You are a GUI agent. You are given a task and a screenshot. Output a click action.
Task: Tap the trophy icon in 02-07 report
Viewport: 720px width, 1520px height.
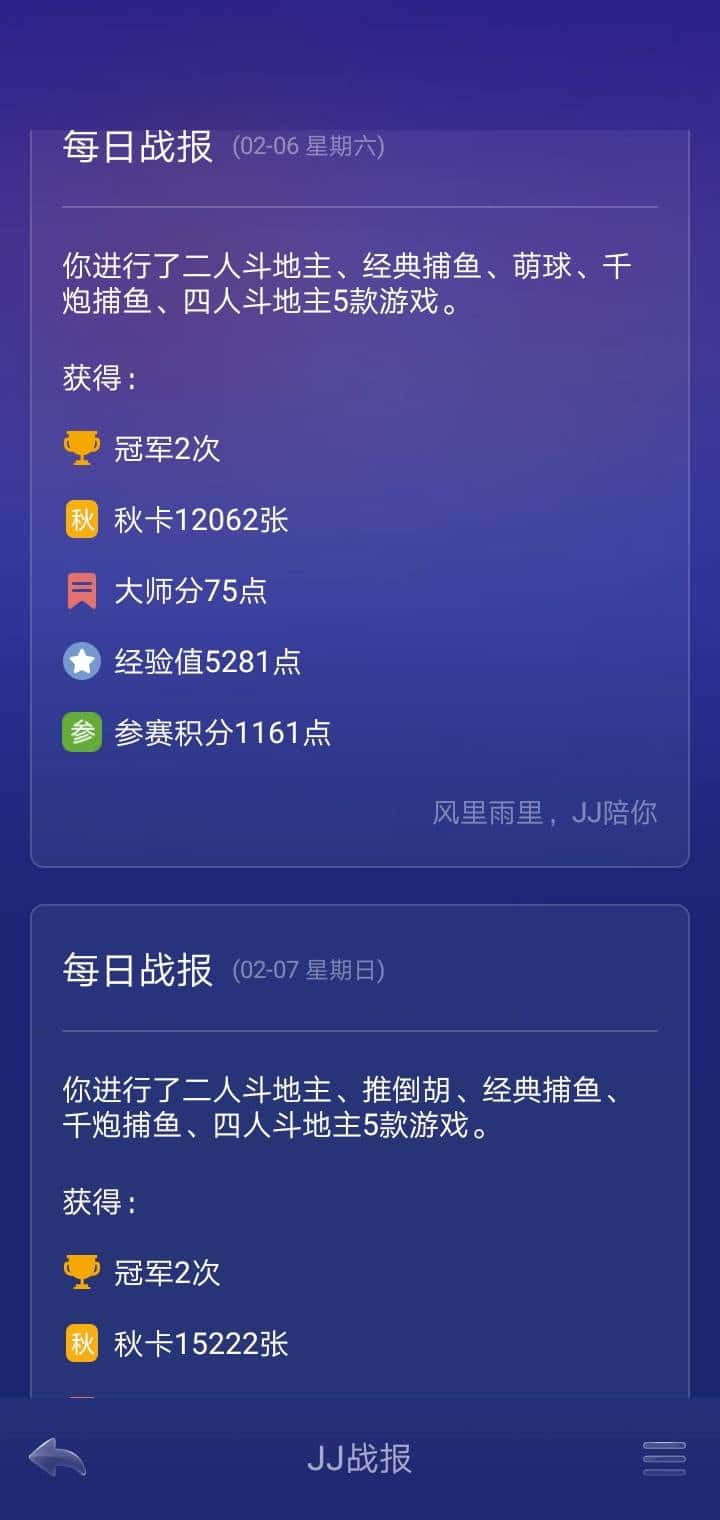pyautogui.click(x=81, y=1271)
